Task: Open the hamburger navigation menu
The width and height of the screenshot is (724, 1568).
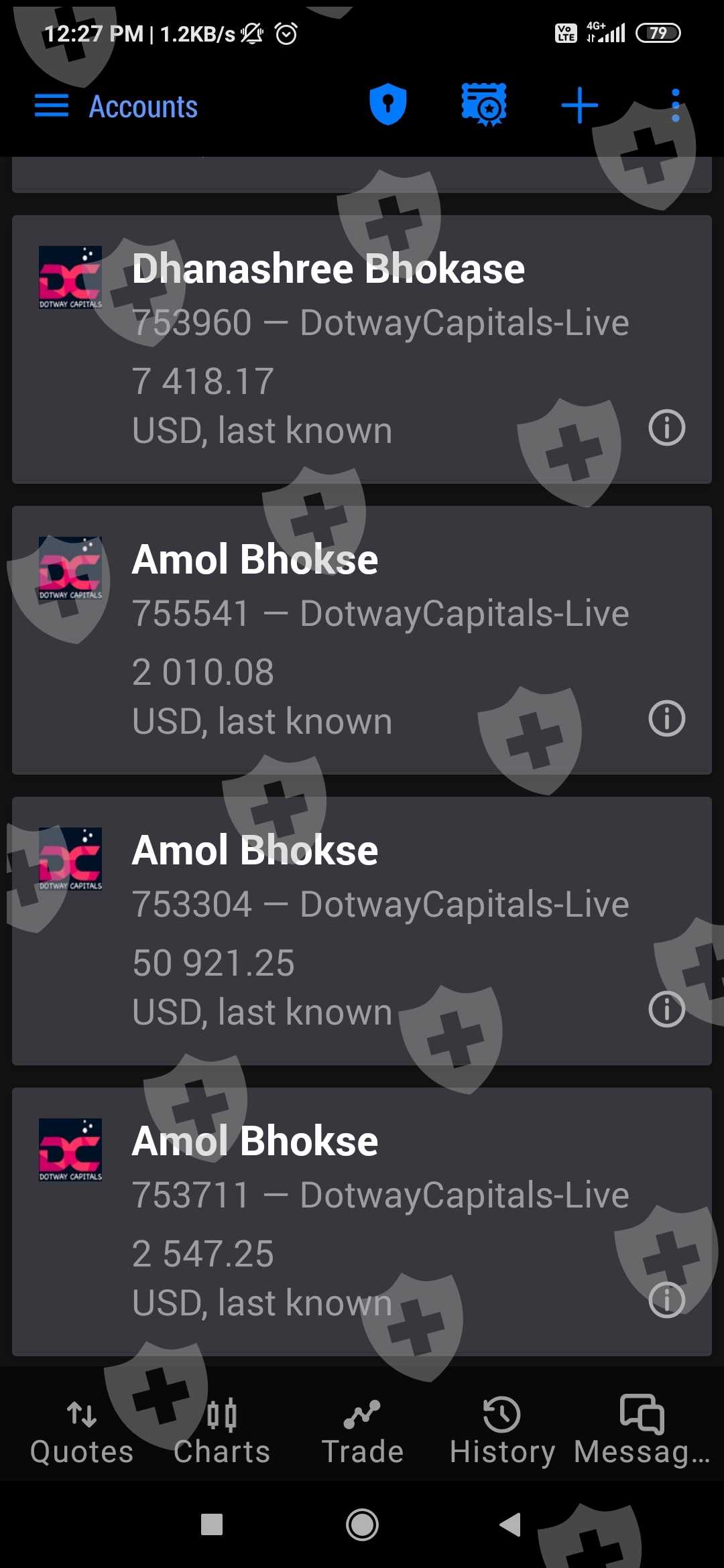Action: (52, 106)
